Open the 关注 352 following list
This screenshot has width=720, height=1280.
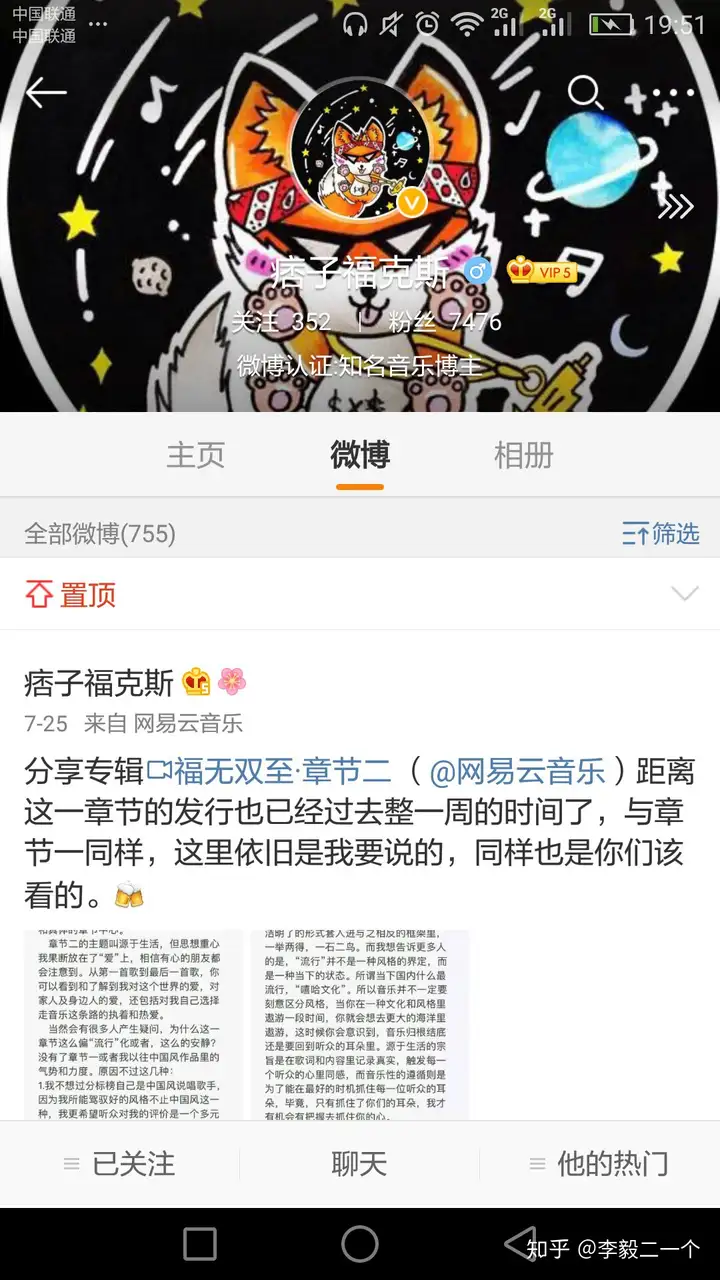280,322
